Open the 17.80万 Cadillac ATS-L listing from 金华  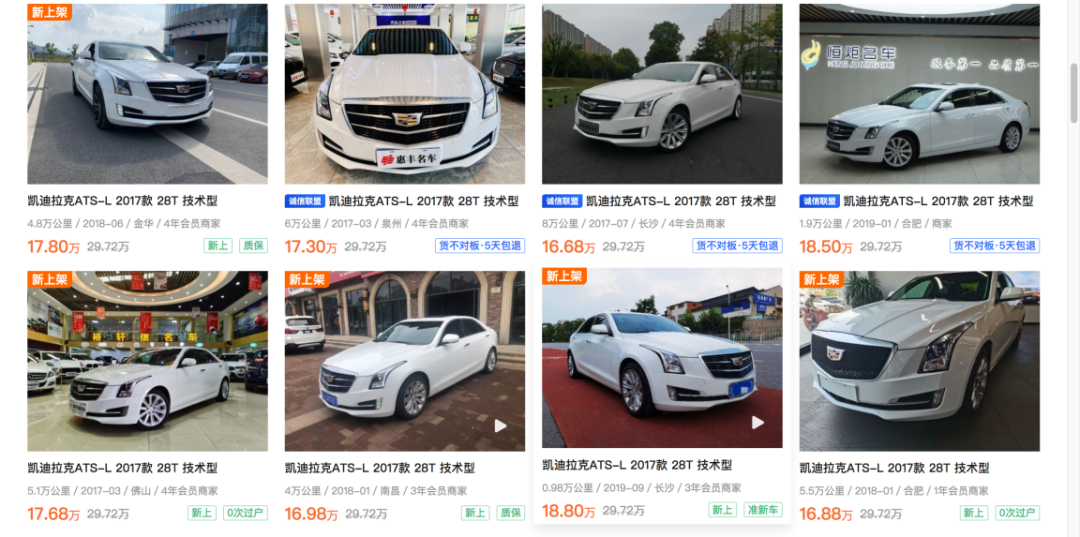(147, 94)
